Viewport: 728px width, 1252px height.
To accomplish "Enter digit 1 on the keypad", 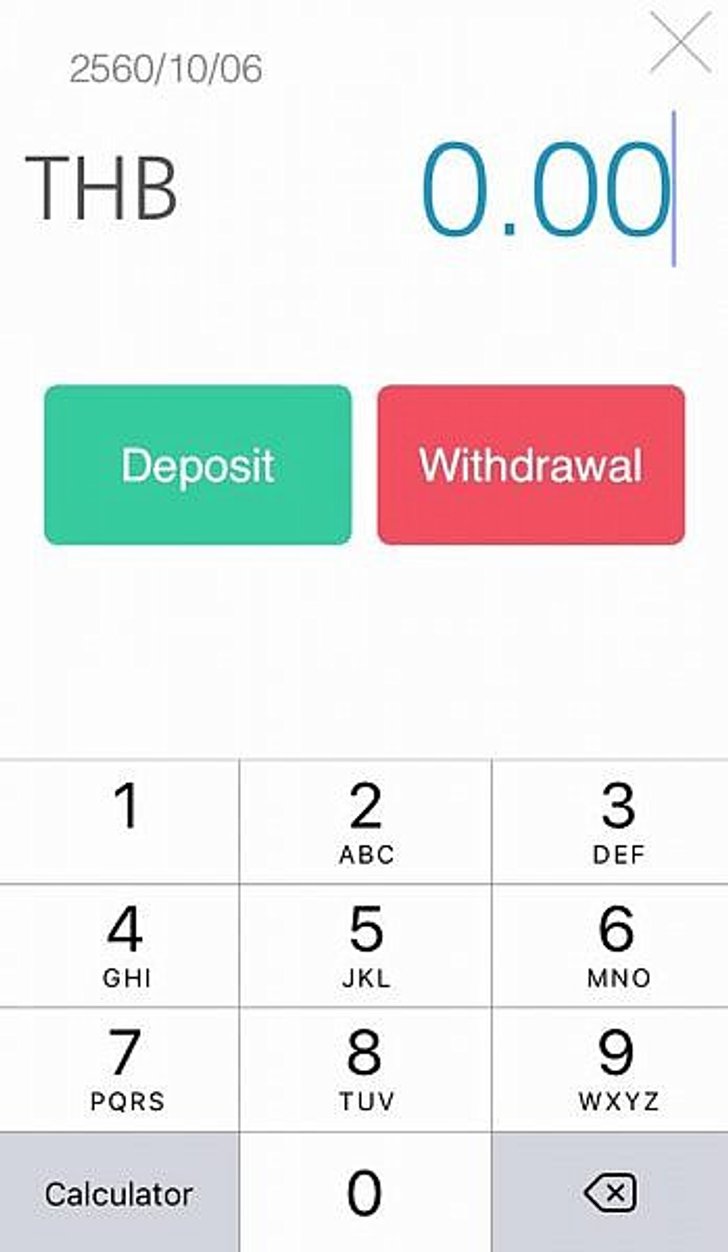I will pos(119,821).
